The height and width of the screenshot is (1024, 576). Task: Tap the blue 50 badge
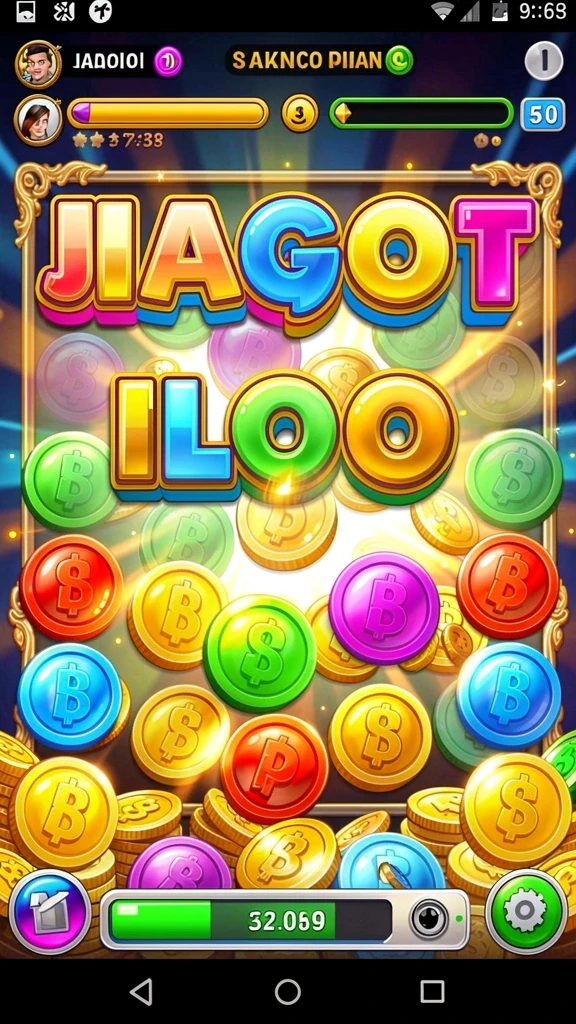click(543, 115)
